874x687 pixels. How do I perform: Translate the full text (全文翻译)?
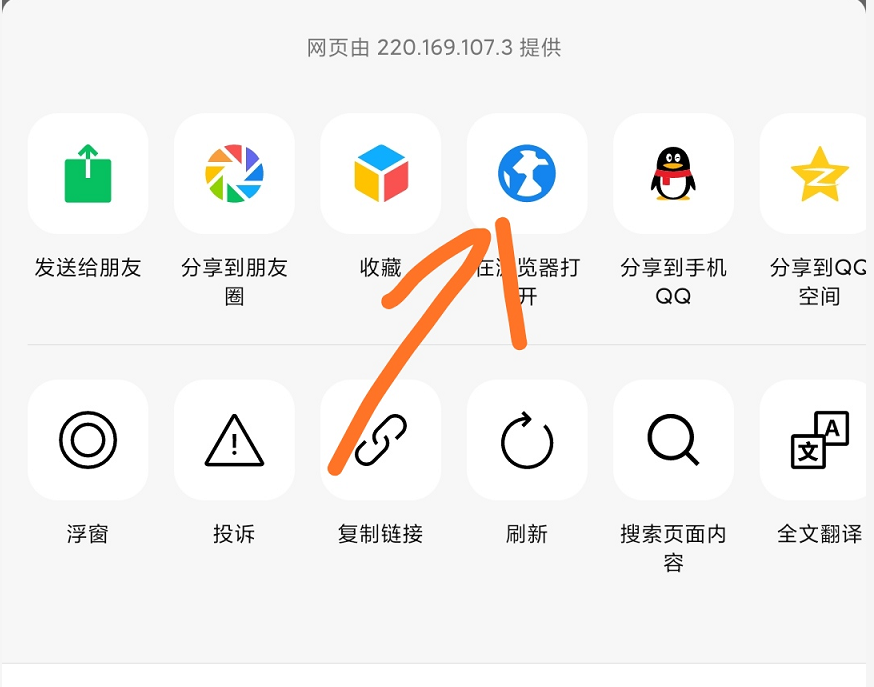click(x=816, y=440)
